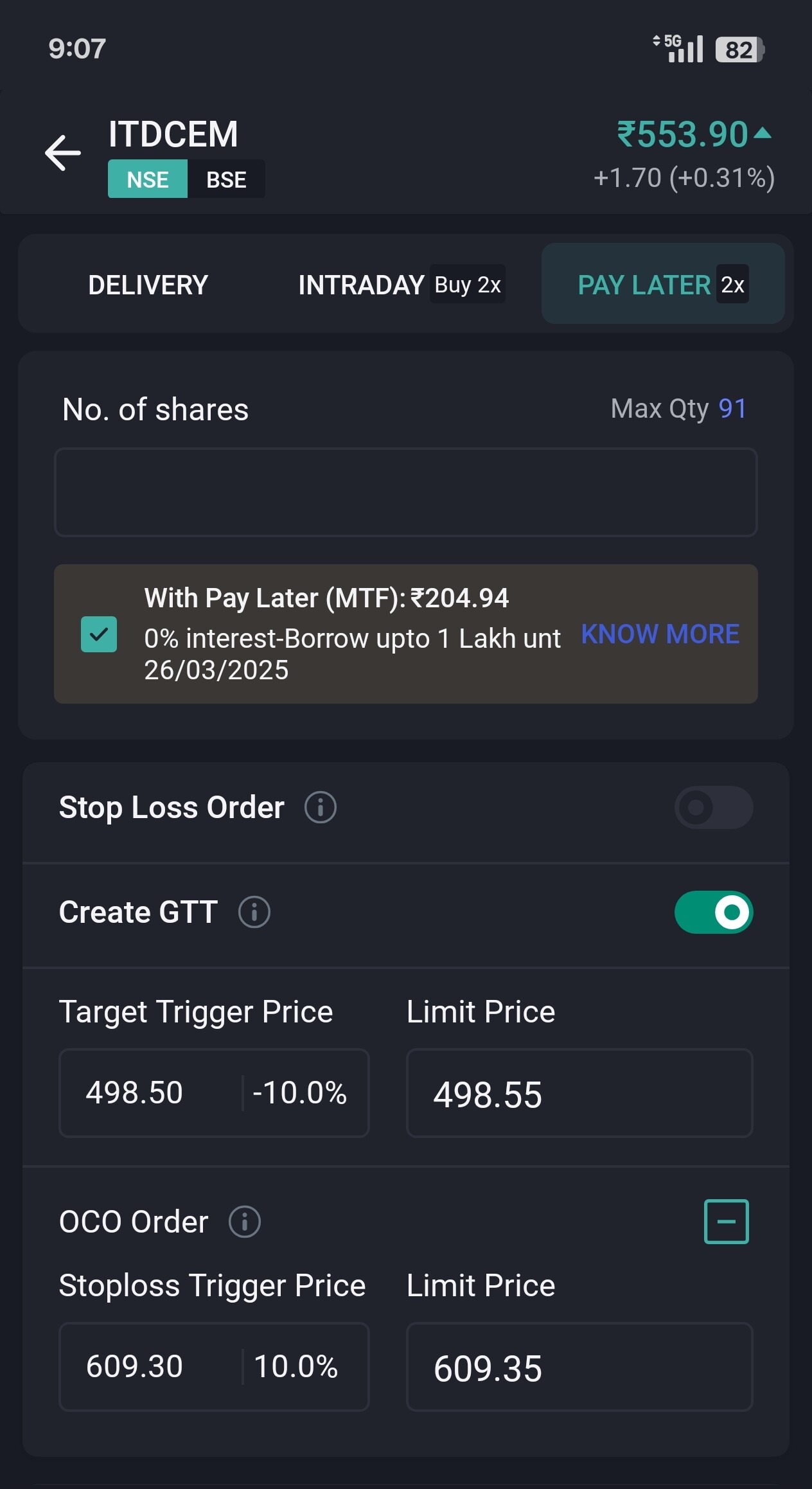Open the KNOW MORE link
812x1489 pixels.
click(660, 634)
